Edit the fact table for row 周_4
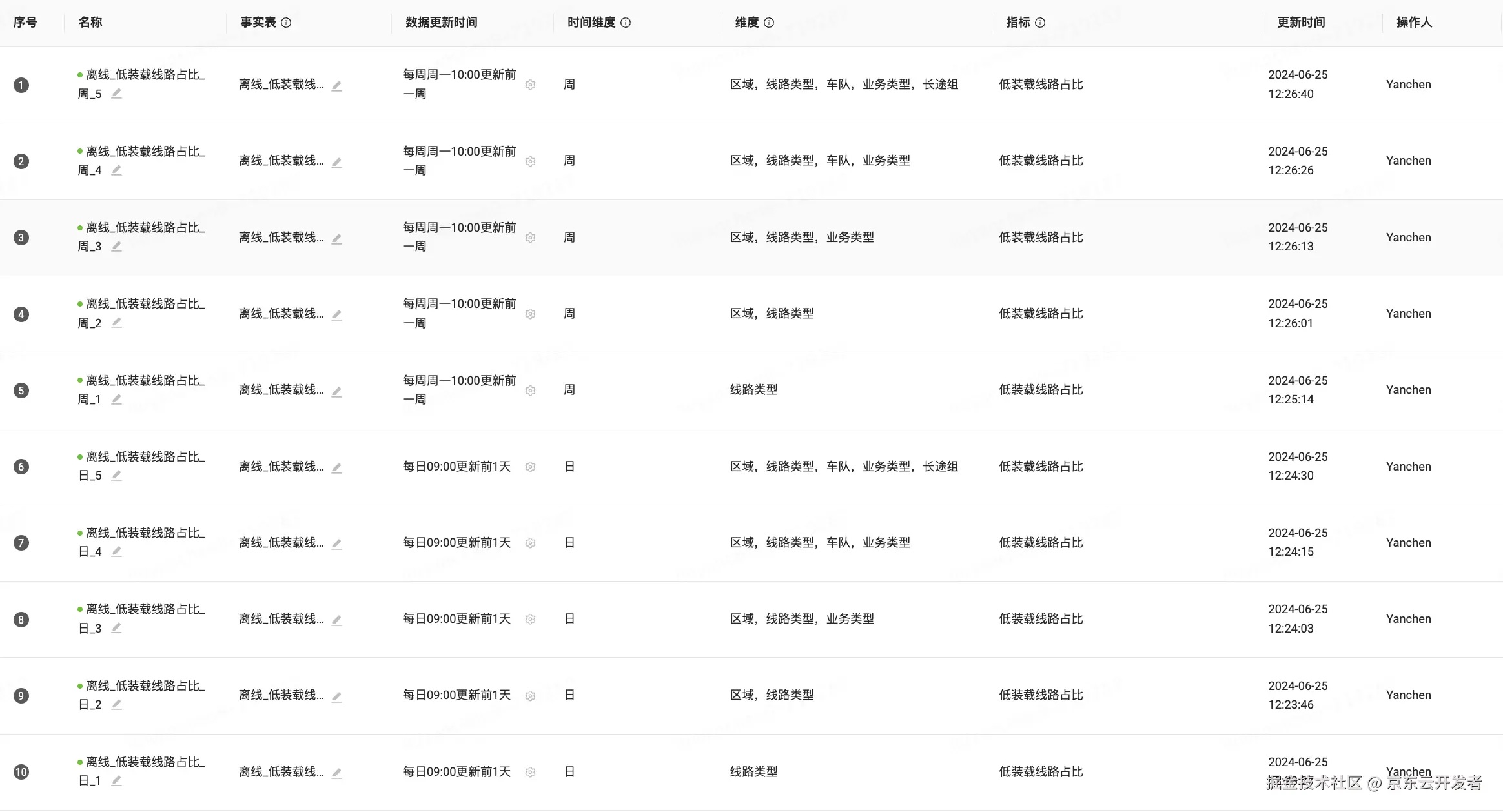This screenshot has width=1503, height=812. pyautogui.click(x=336, y=163)
